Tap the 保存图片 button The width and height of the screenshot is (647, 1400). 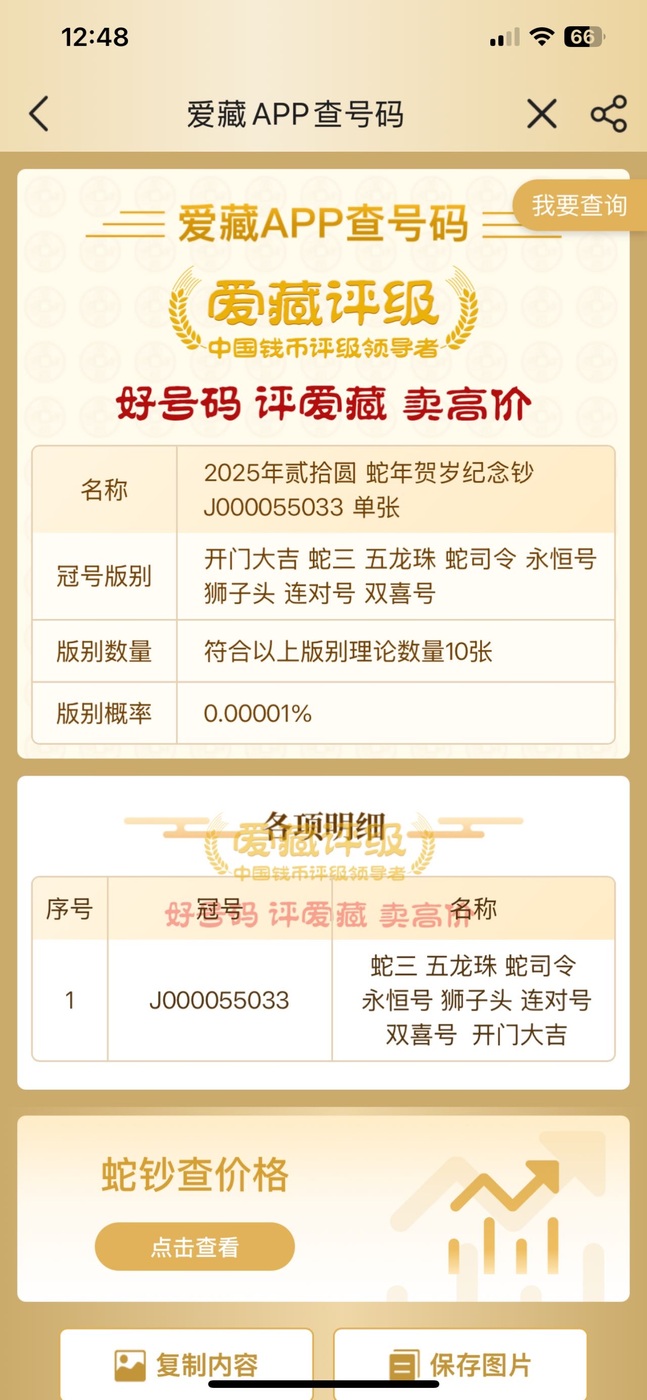460,1364
